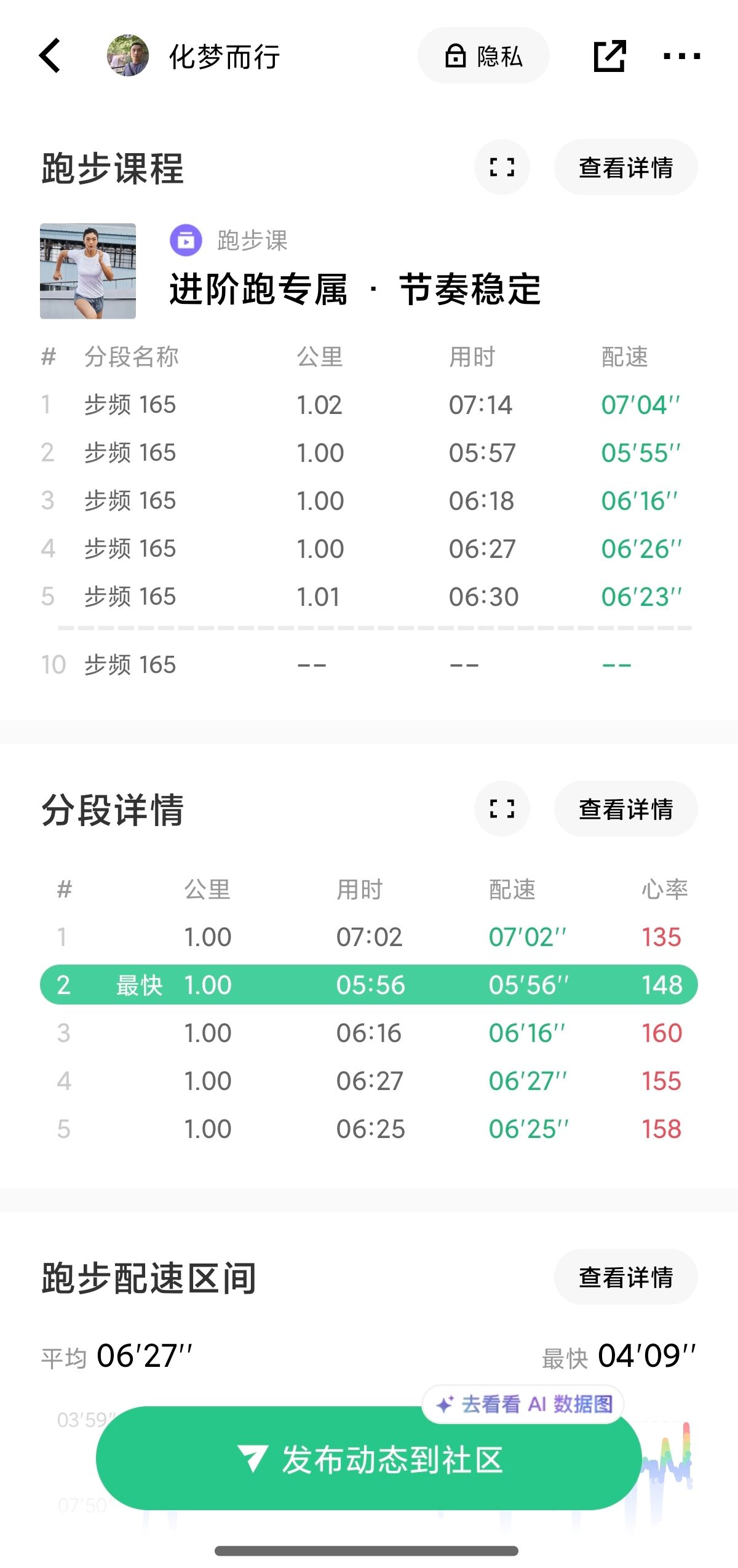Tap 发布动态到社区 to publish post
738x1568 pixels.
pyautogui.click(x=369, y=1459)
